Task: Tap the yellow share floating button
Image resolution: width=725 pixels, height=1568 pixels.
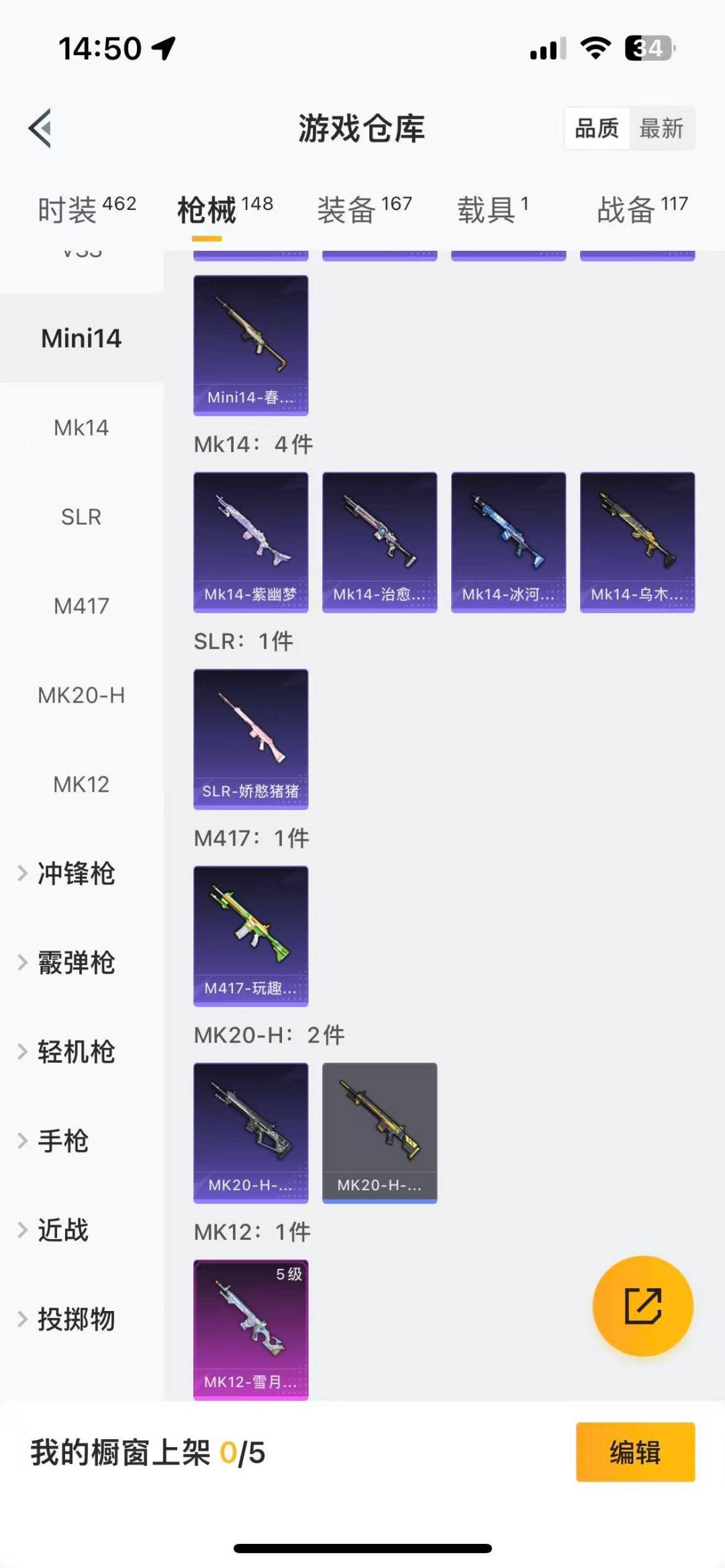Action: [642, 1306]
